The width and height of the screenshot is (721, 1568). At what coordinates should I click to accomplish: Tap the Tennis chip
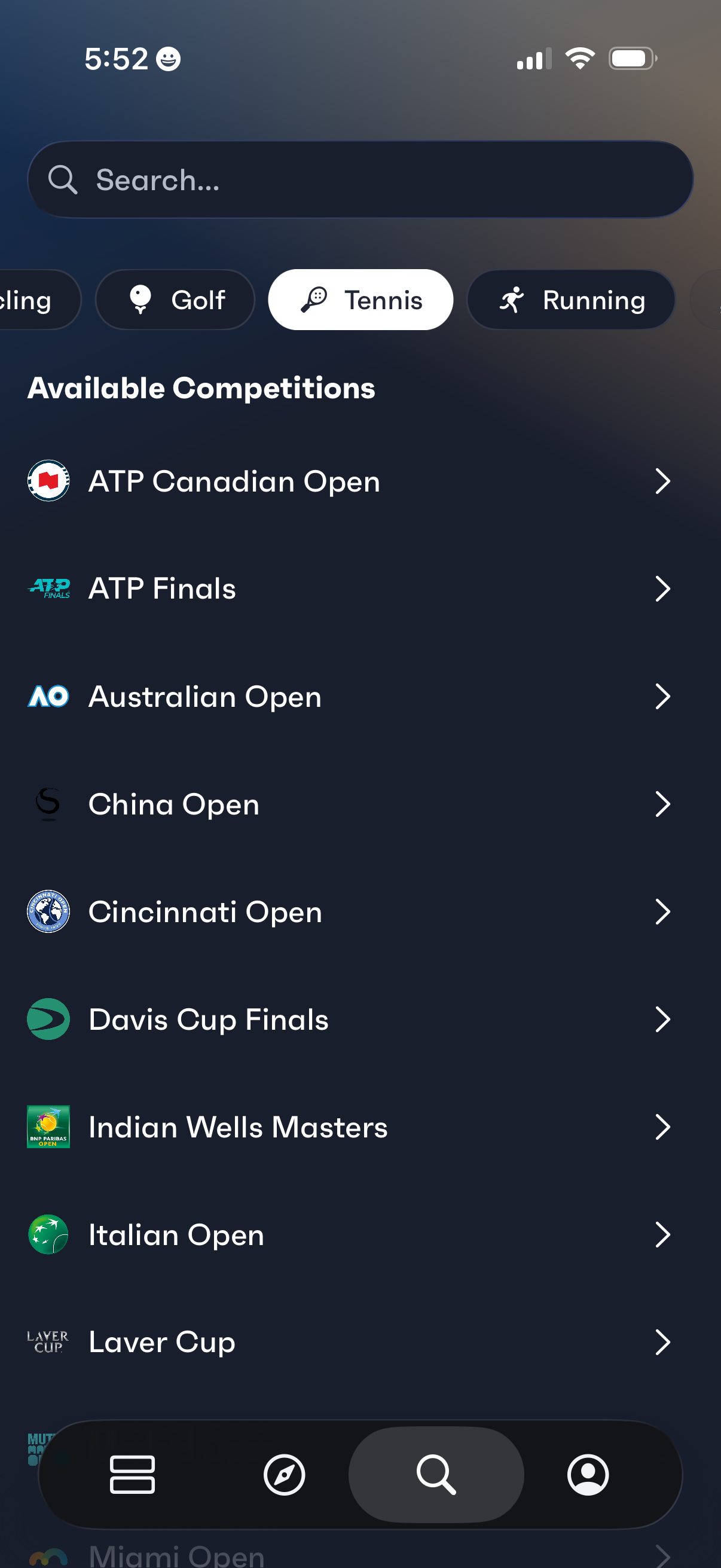tap(361, 300)
